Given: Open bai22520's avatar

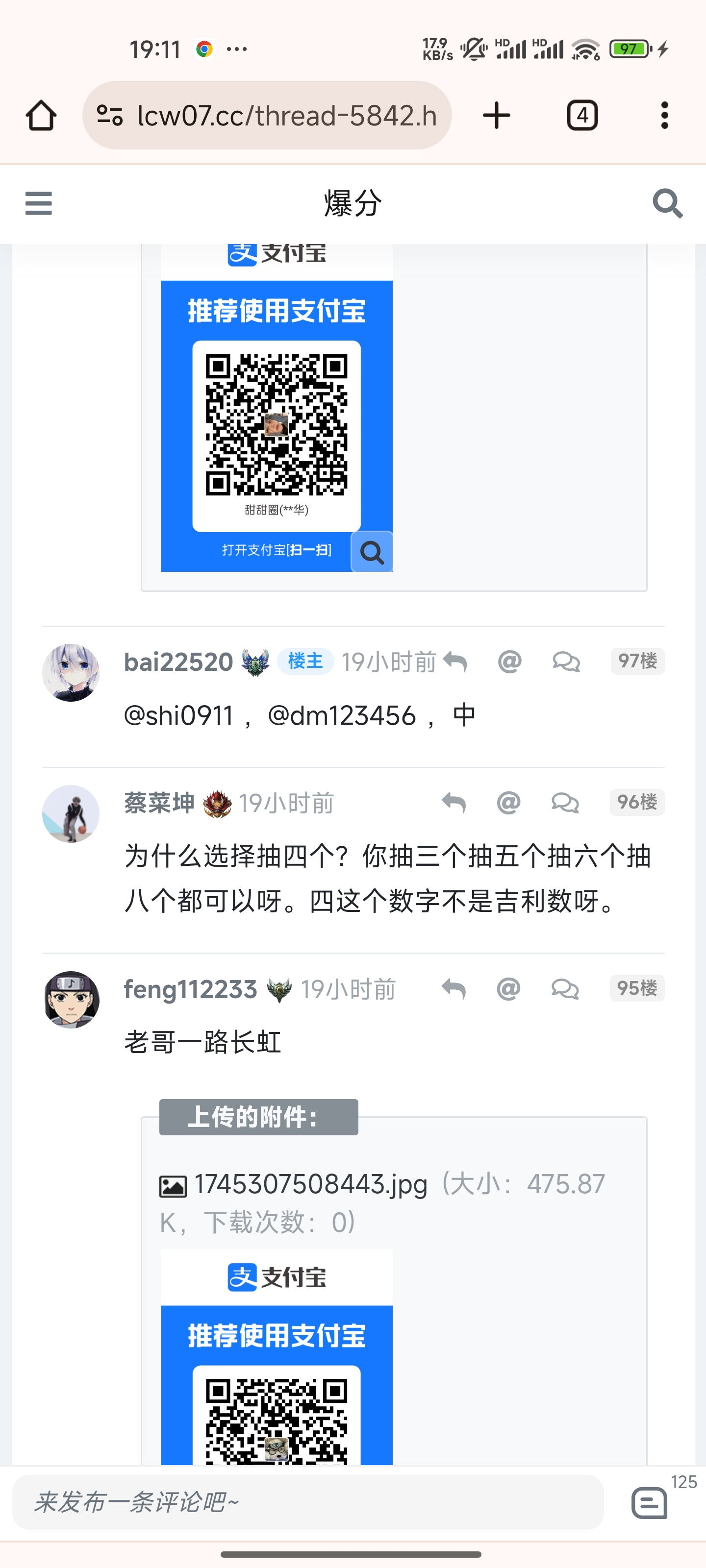Looking at the screenshot, I should coord(71,673).
